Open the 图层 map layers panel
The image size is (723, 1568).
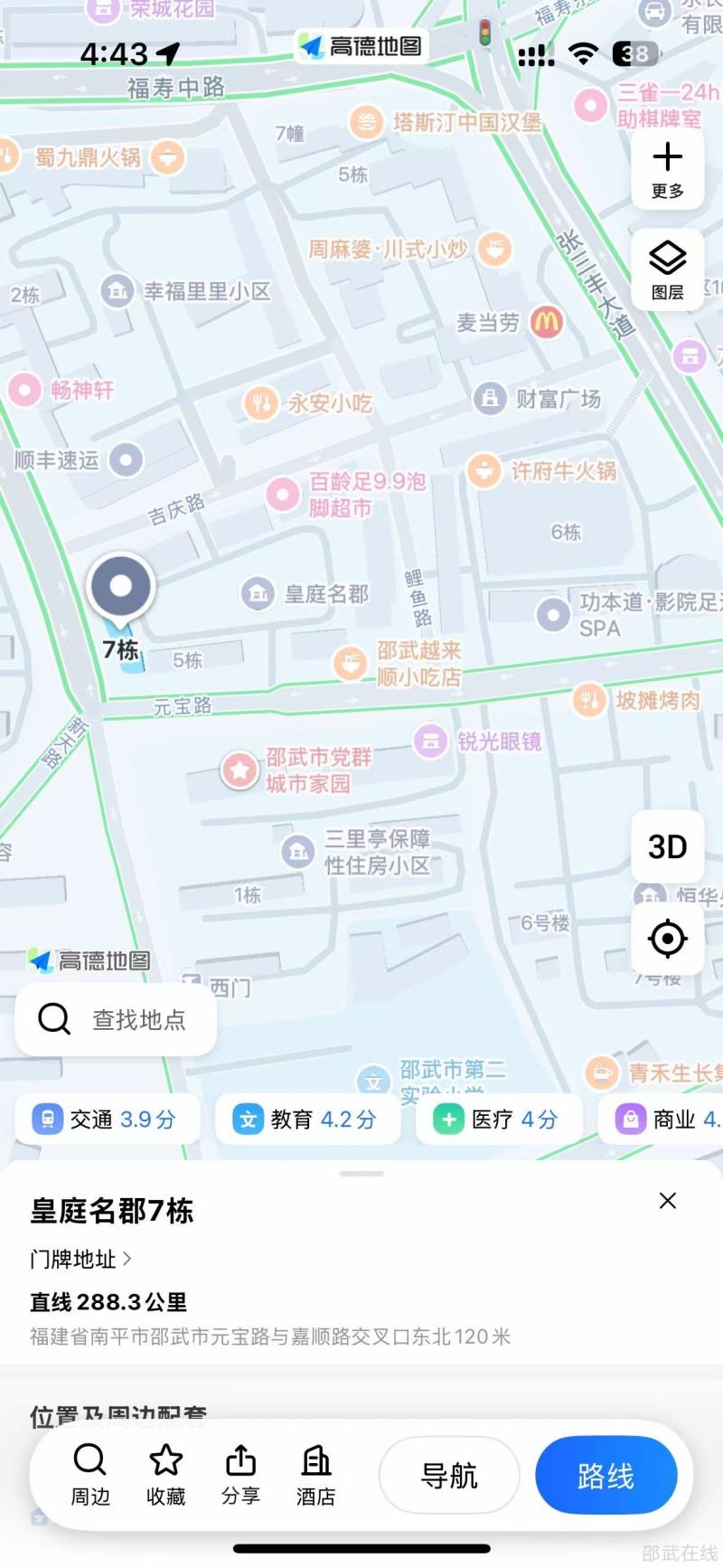(667, 269)
